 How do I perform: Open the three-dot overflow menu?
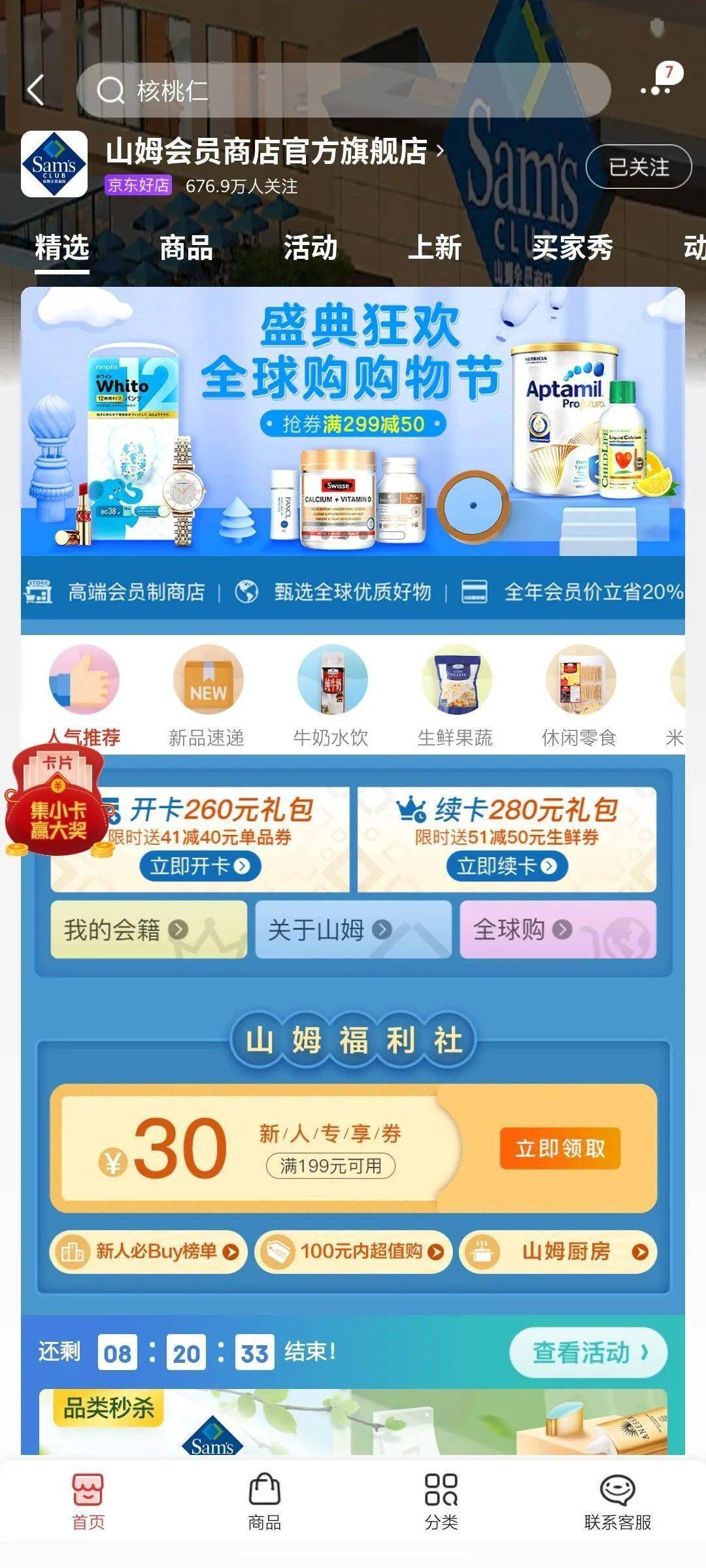[655, 90]
